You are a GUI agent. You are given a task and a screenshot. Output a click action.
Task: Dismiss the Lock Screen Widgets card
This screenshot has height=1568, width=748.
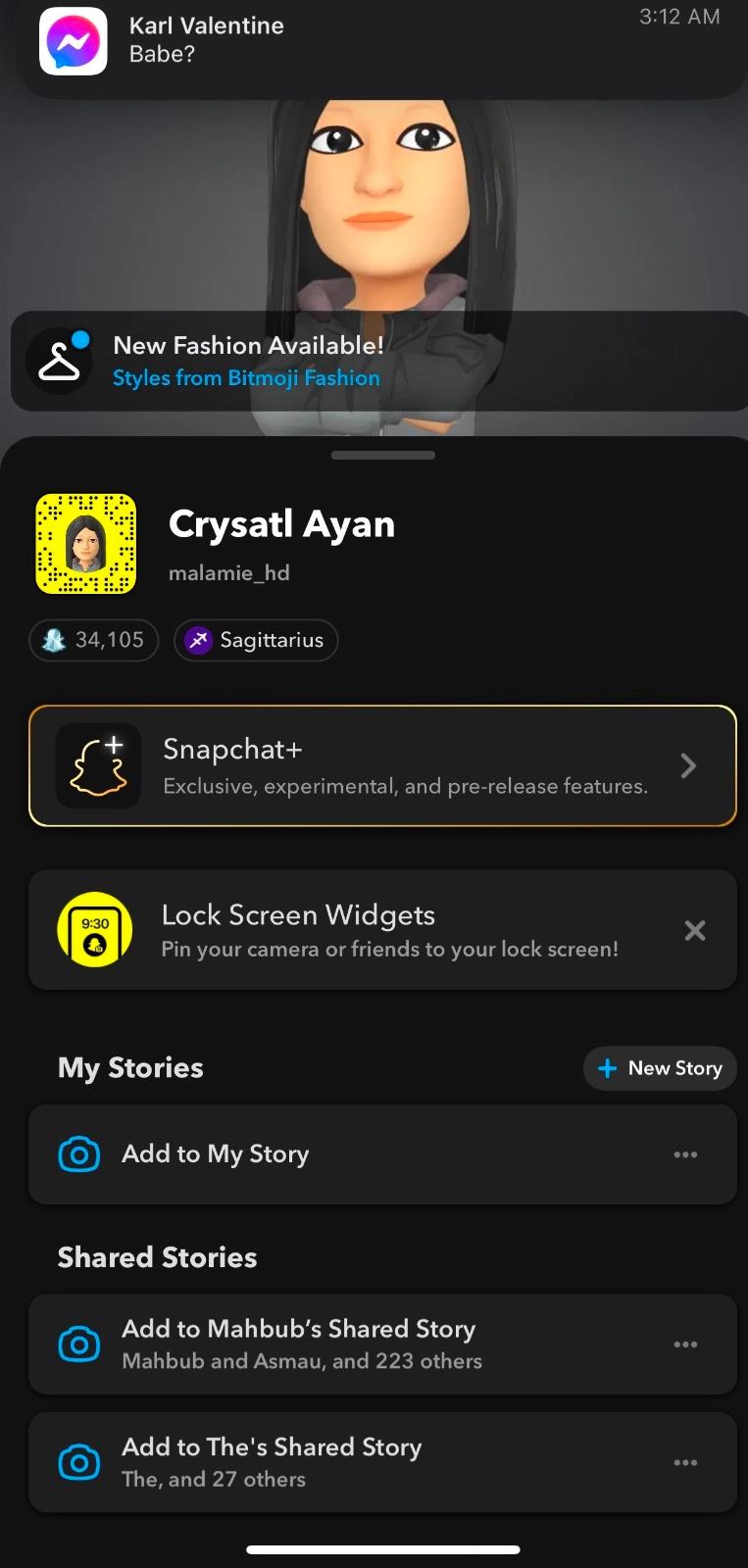click(x=694, y=930)
